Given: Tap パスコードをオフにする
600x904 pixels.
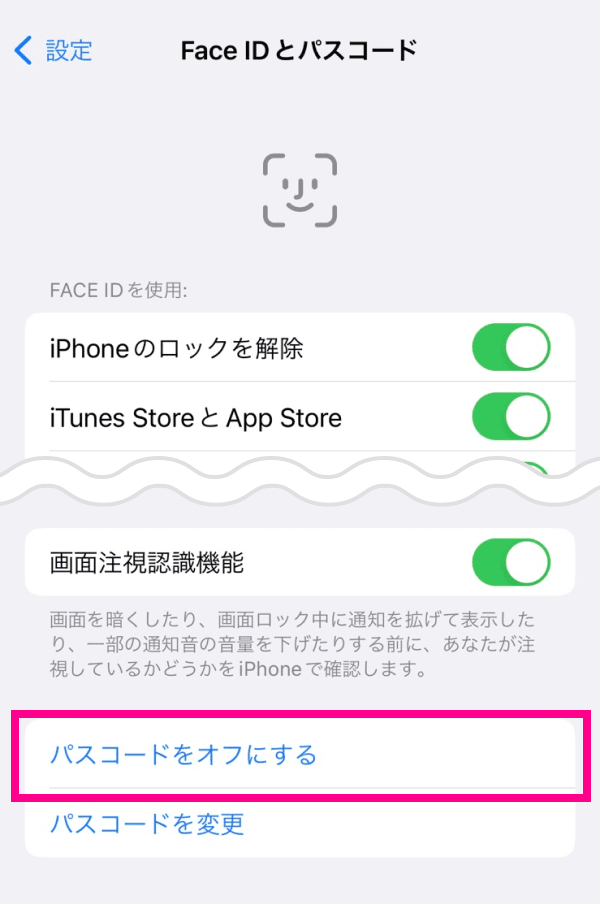Looking at the screenshot, I should [x=183, y=754].
